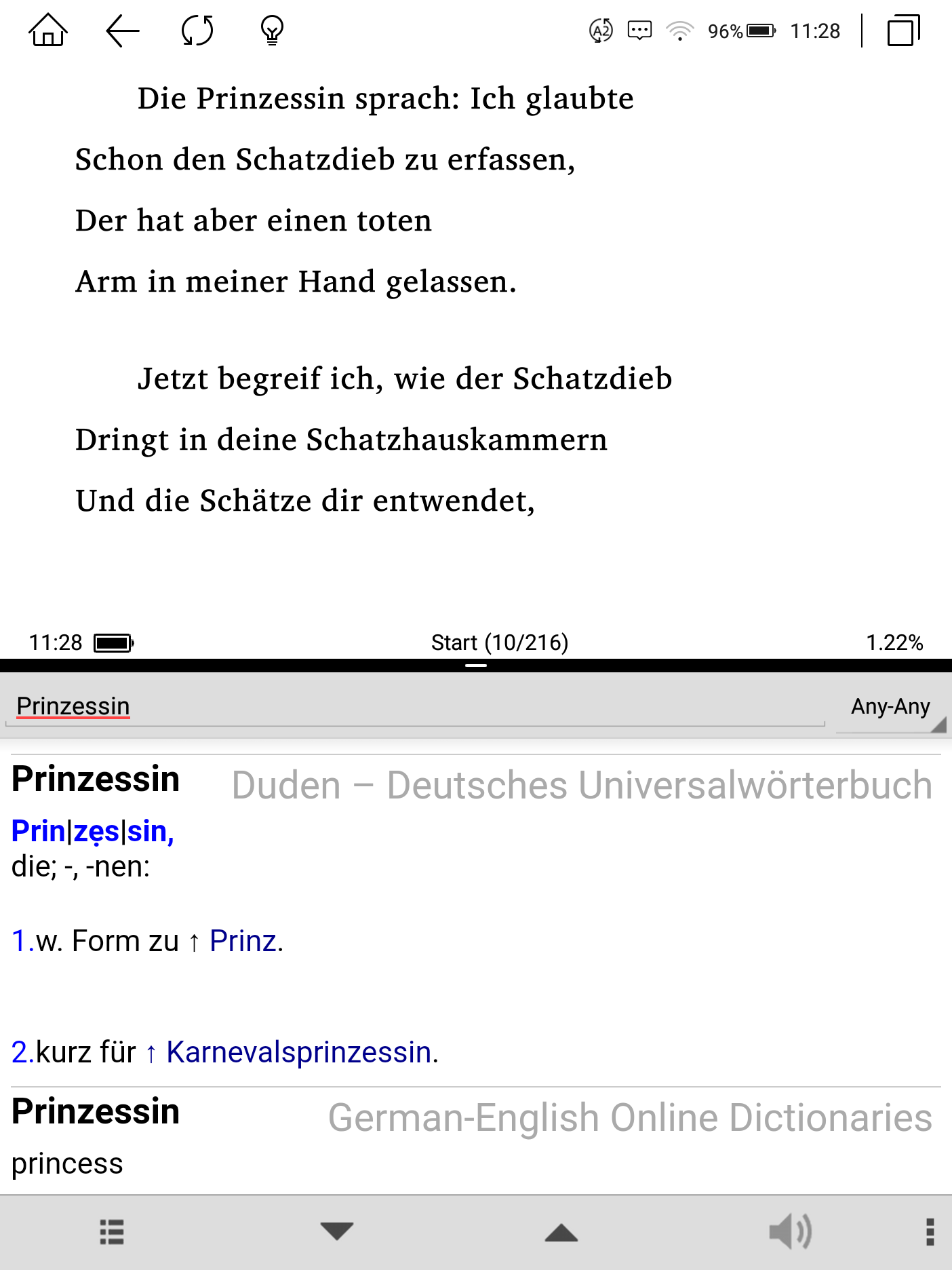Follow the Prinz cross-reference link
The image size is (952, 1270).
point(243,942)
